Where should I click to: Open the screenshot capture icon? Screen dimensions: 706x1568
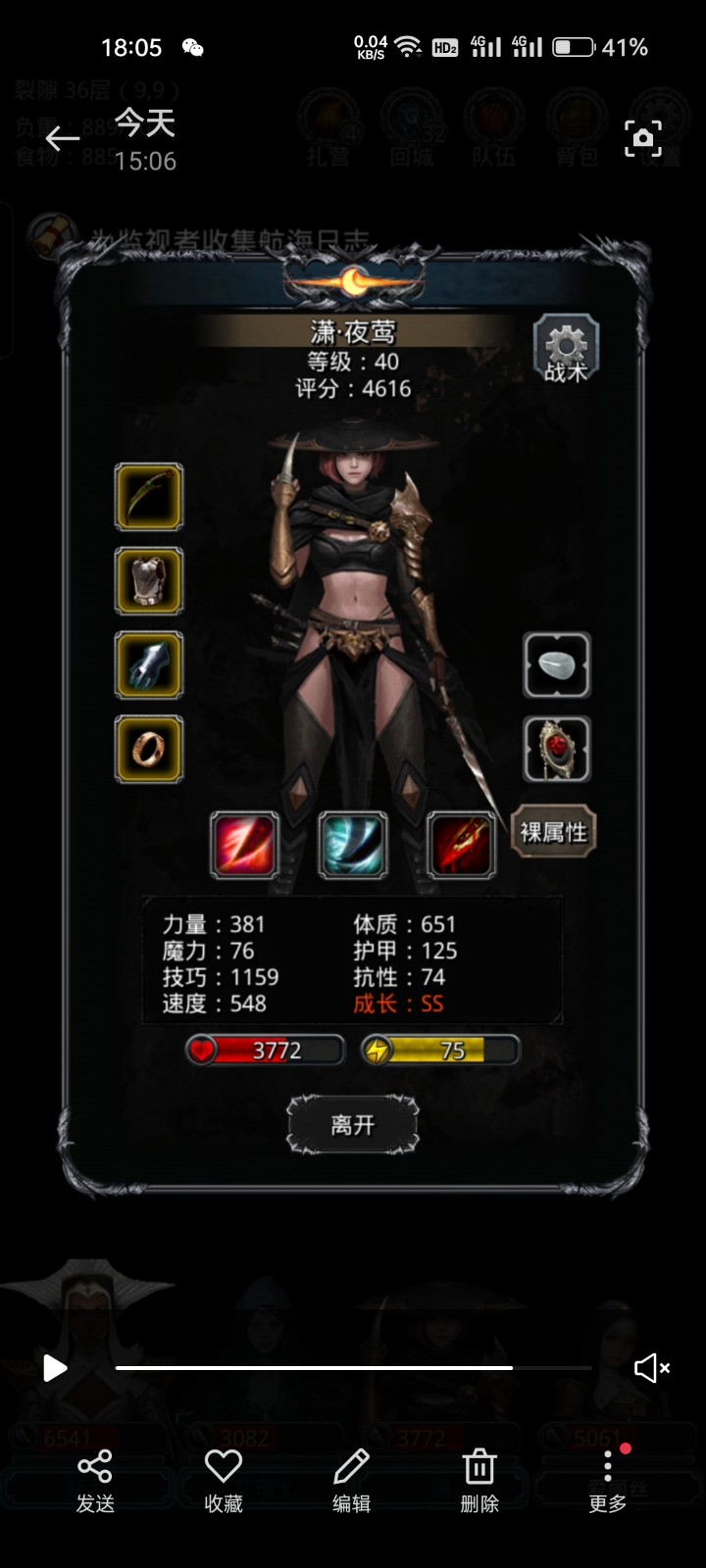click(643, 139)
